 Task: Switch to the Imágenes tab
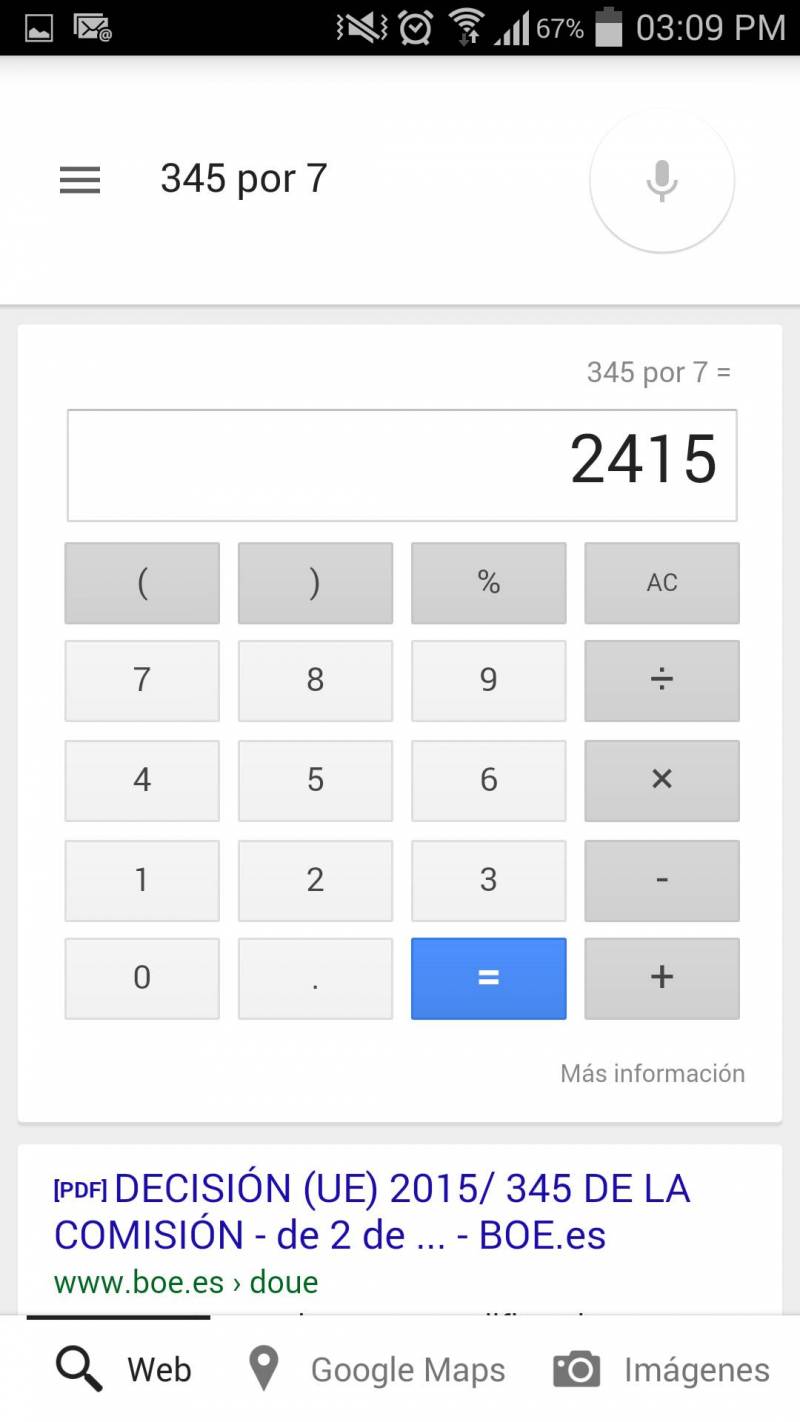point(662,1370)
